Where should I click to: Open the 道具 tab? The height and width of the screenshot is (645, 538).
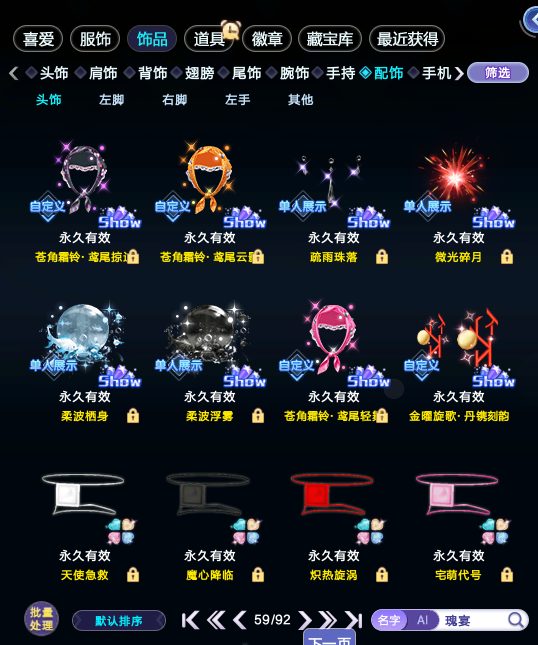pos(209,39)
